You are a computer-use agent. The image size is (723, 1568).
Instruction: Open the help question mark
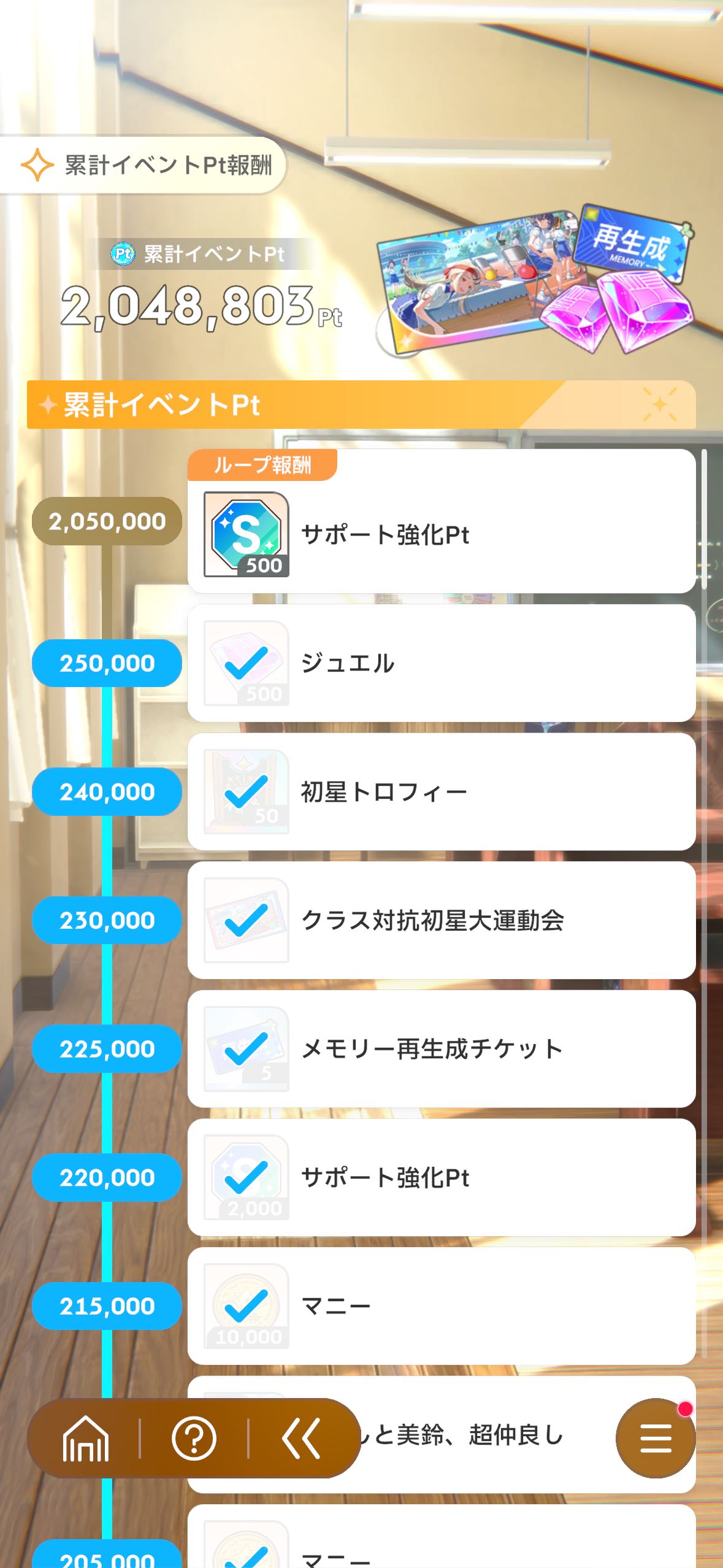[194, 1438]
